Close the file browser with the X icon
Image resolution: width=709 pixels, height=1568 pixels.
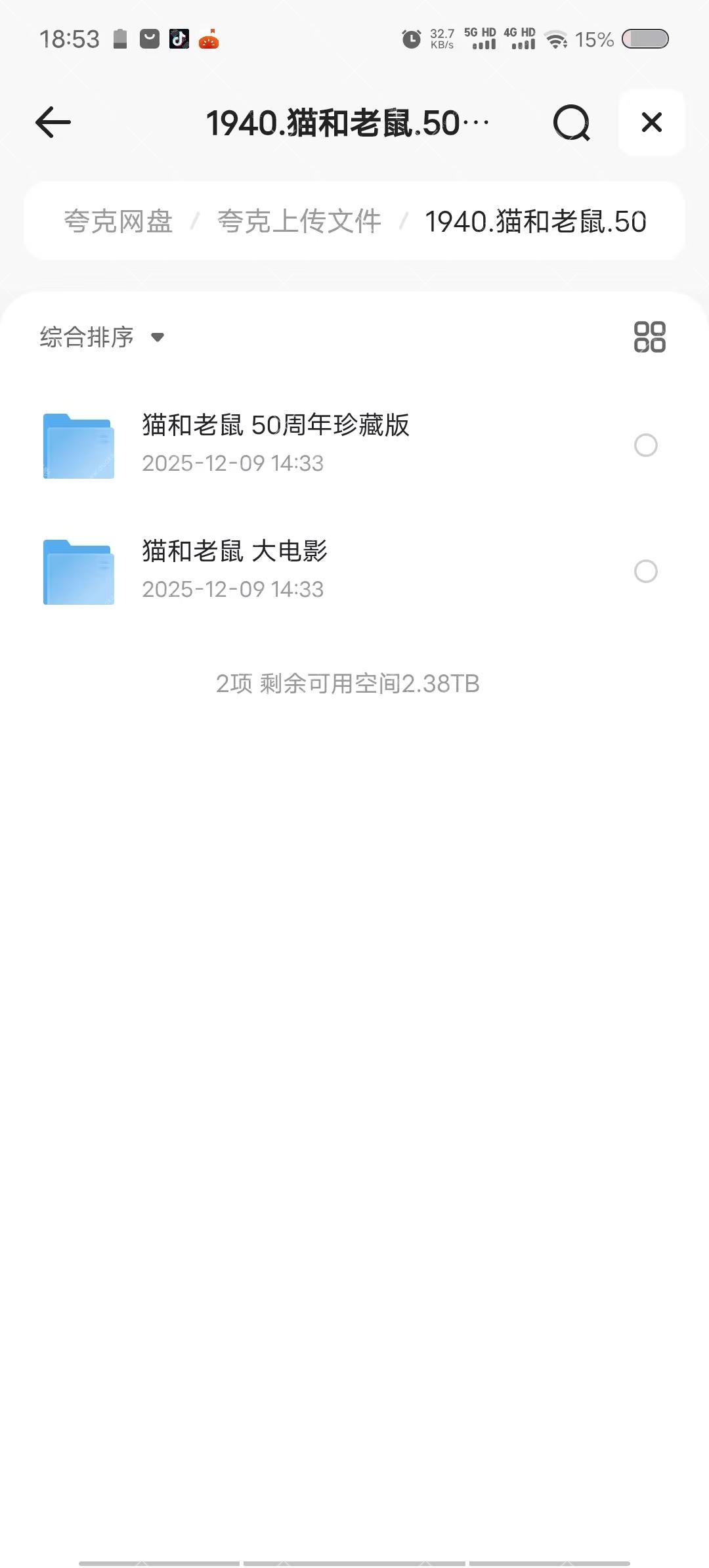tap(651, 122)
